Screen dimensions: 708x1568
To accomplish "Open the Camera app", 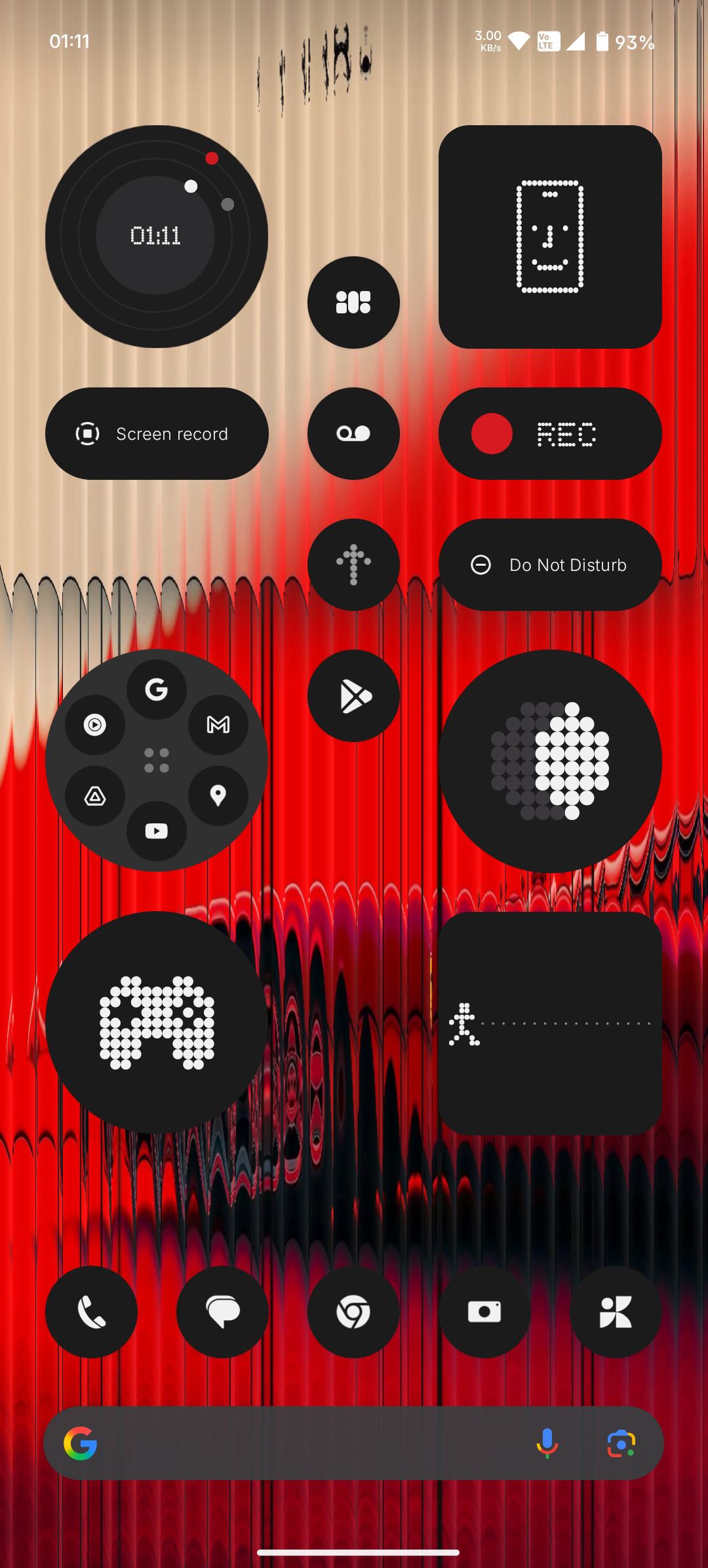I will click(484, 1312).
